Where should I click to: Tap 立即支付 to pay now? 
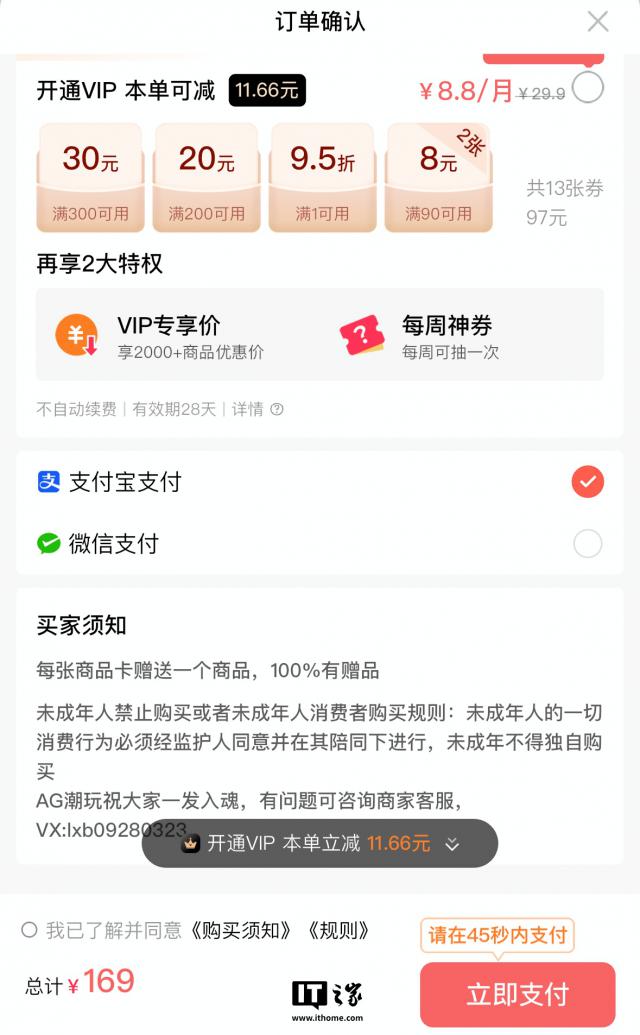(517, 994)
